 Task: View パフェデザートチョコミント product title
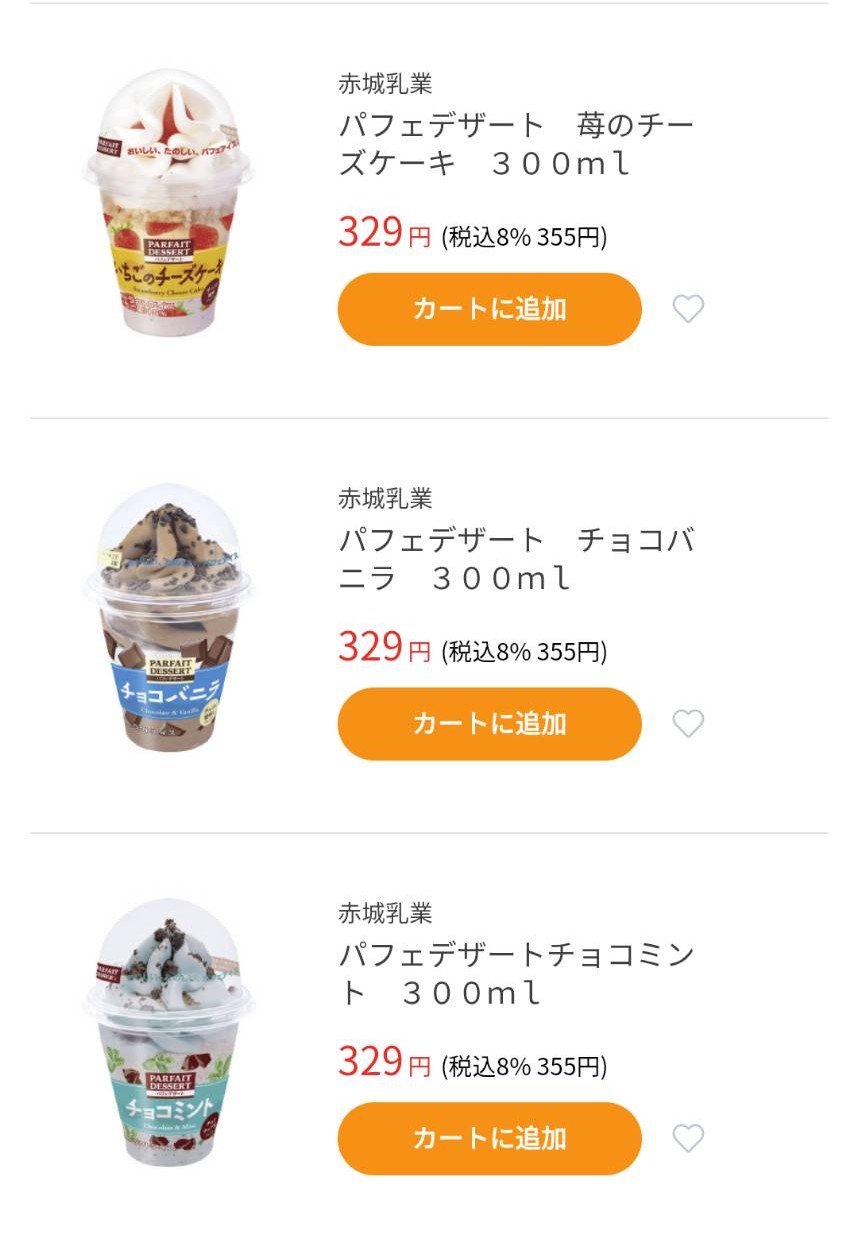tap(515, 973)
